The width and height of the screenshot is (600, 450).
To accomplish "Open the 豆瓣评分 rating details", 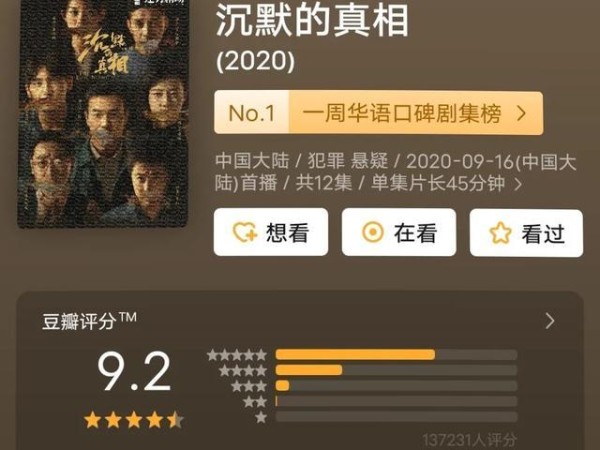I will [550, 321].
